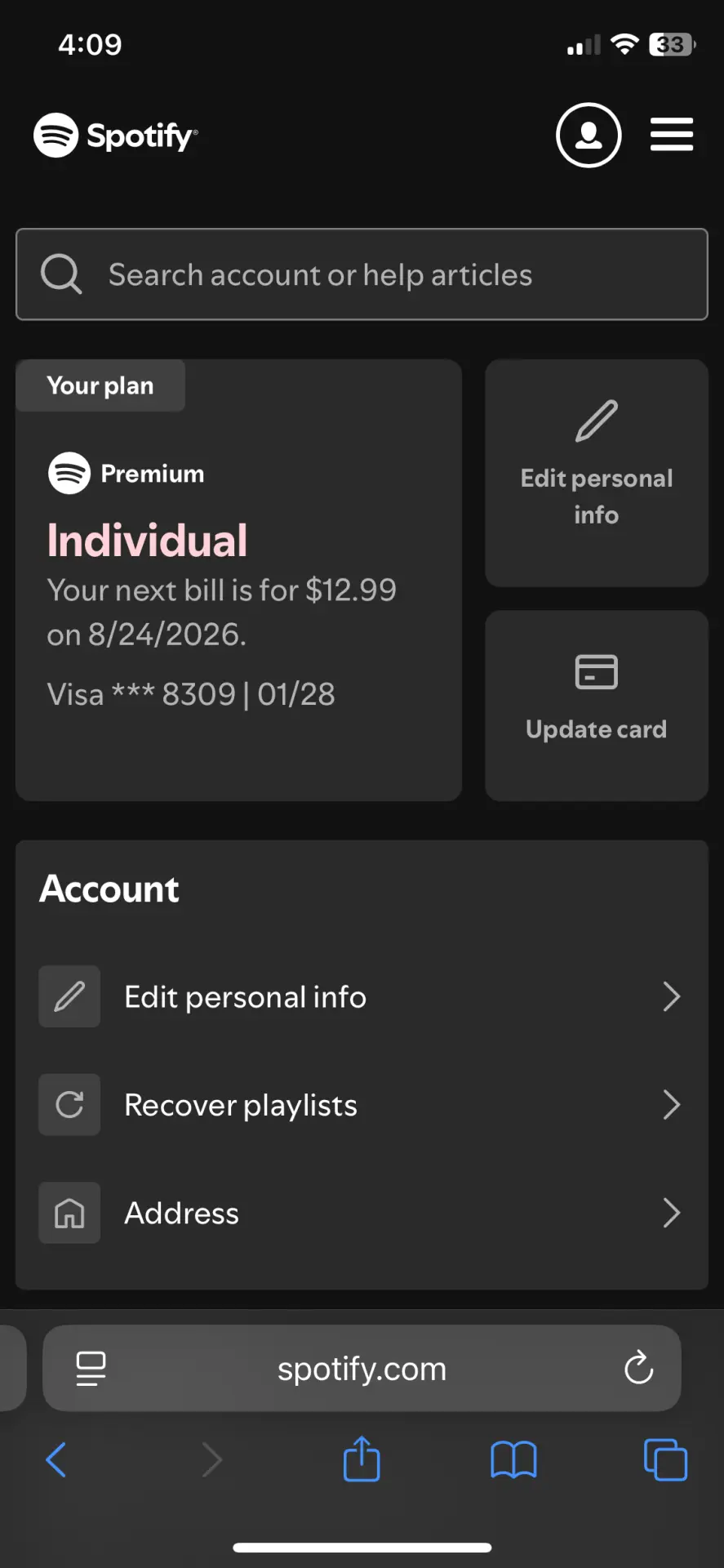Open the page settings menu in address bar

[91, 1369]
